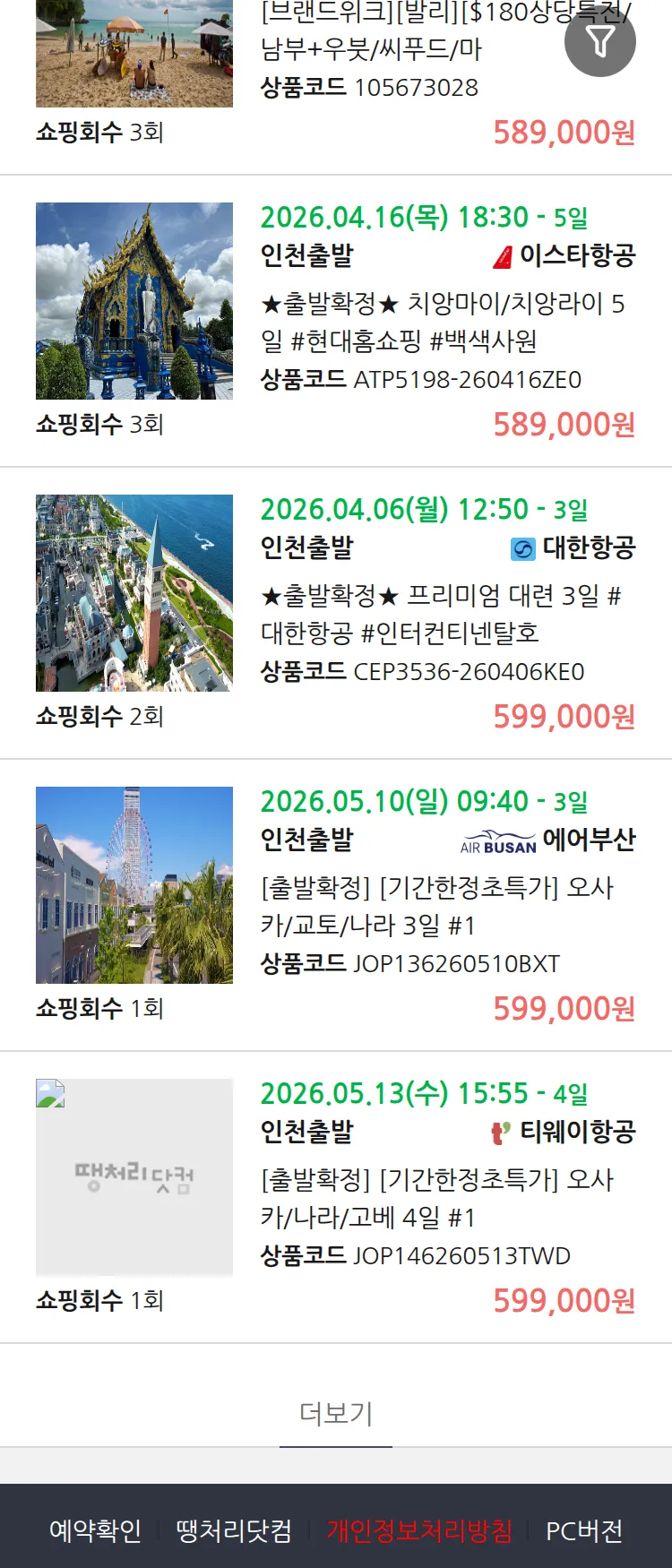Open the Osaka/Nara/Kobe 4-day T'way package
The width and height of the screenshot is (672, 1568).
(439, 1198)
